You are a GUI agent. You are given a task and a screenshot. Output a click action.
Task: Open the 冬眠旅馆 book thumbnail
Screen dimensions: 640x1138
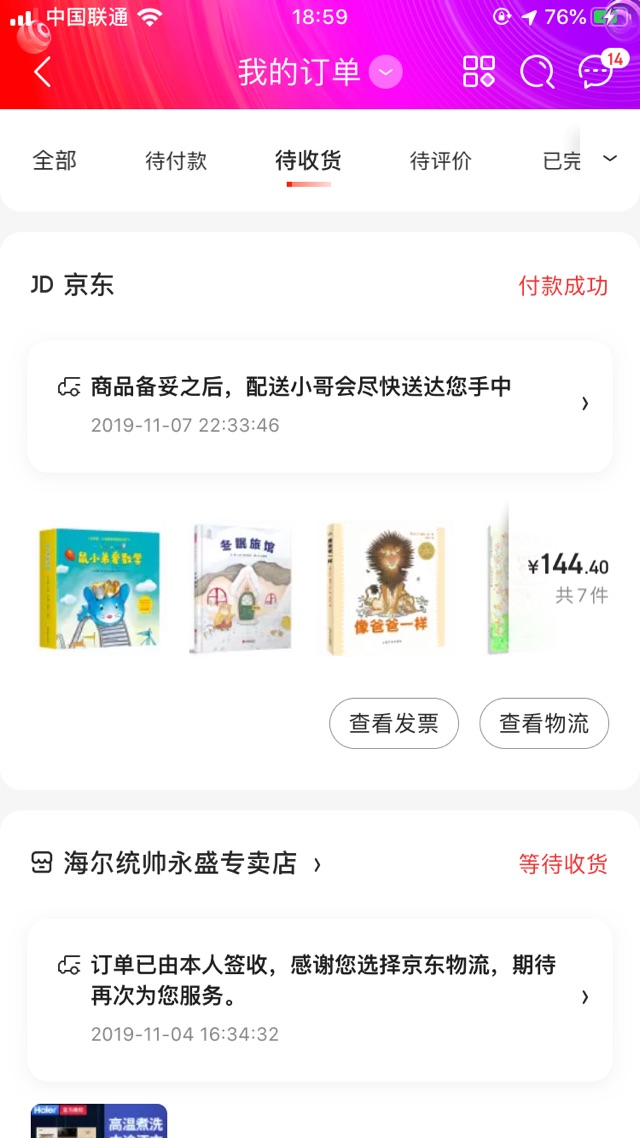(241, 590)
